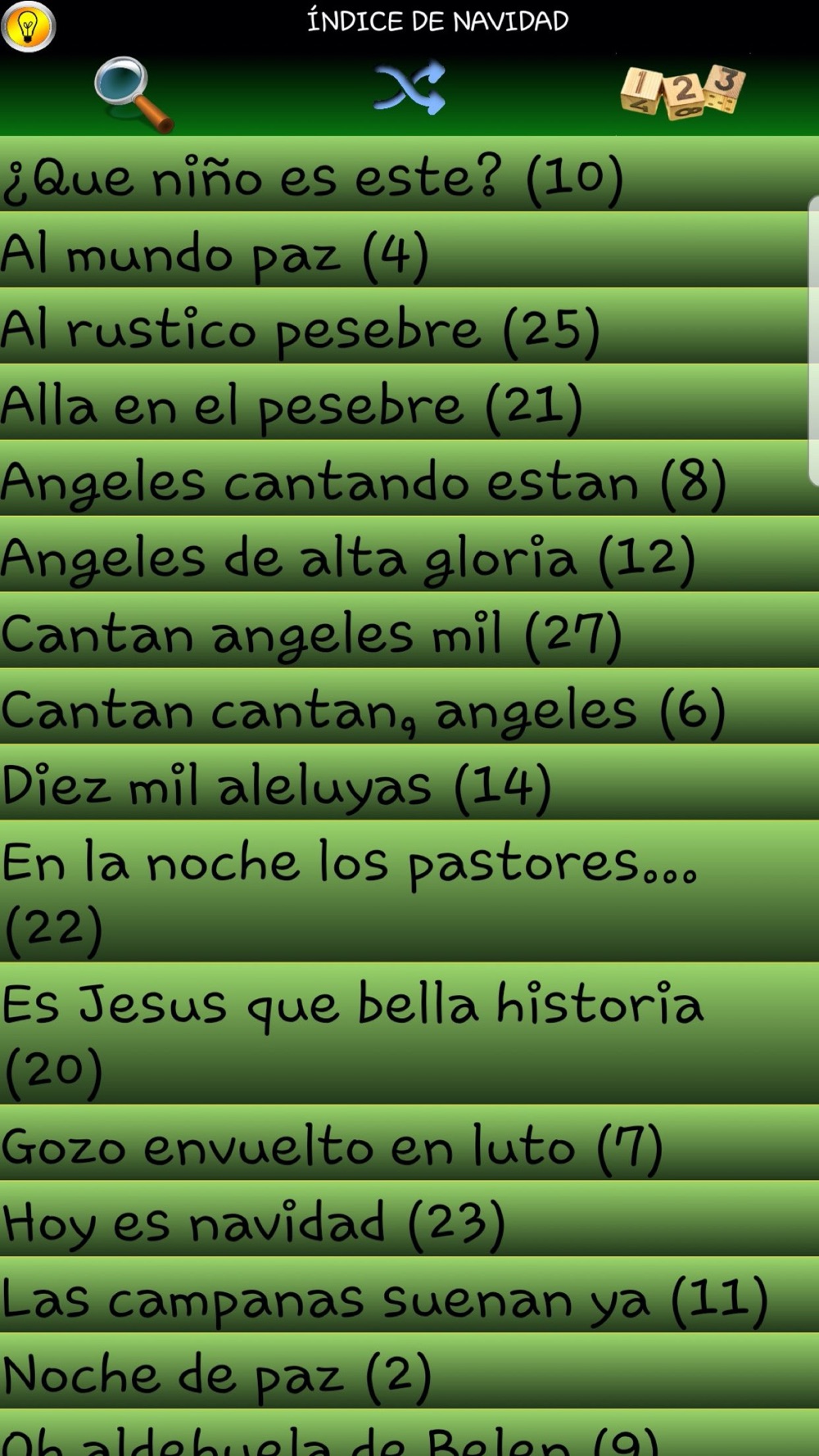Image resolution: width=819 pixels, height=1456 pixels.
Task: Open "Cantan cantan, angeles (6)"
Action: click(409, 708)
